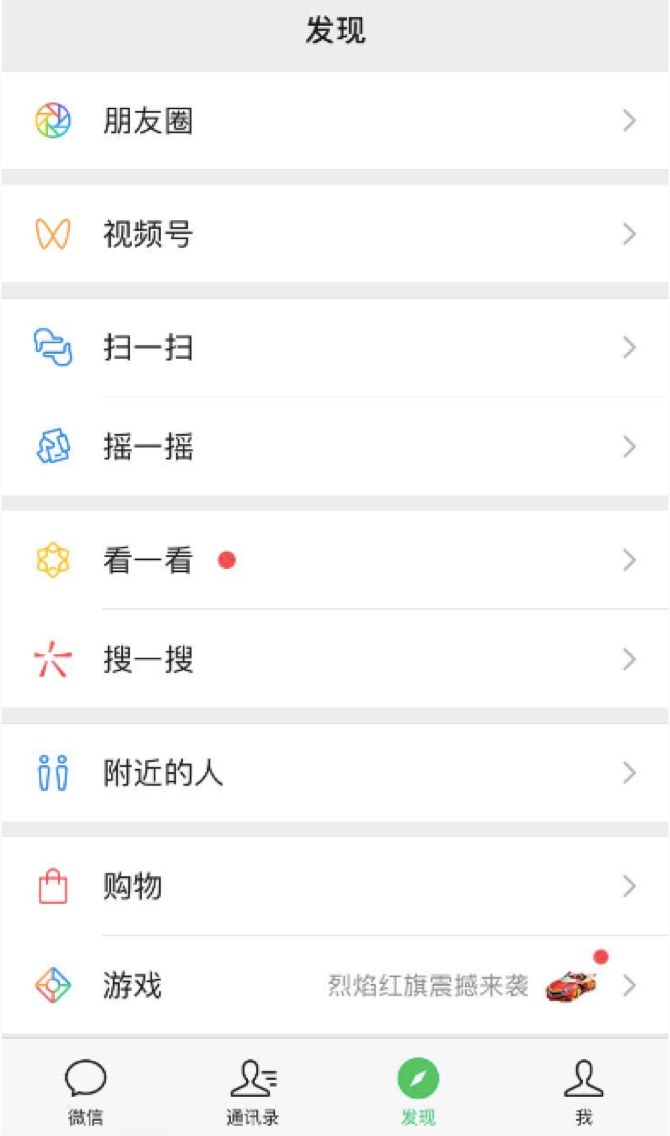Switch to the 微信 chats tab
Viewport: 670px width, 1136px height.
click(85, 1092)
